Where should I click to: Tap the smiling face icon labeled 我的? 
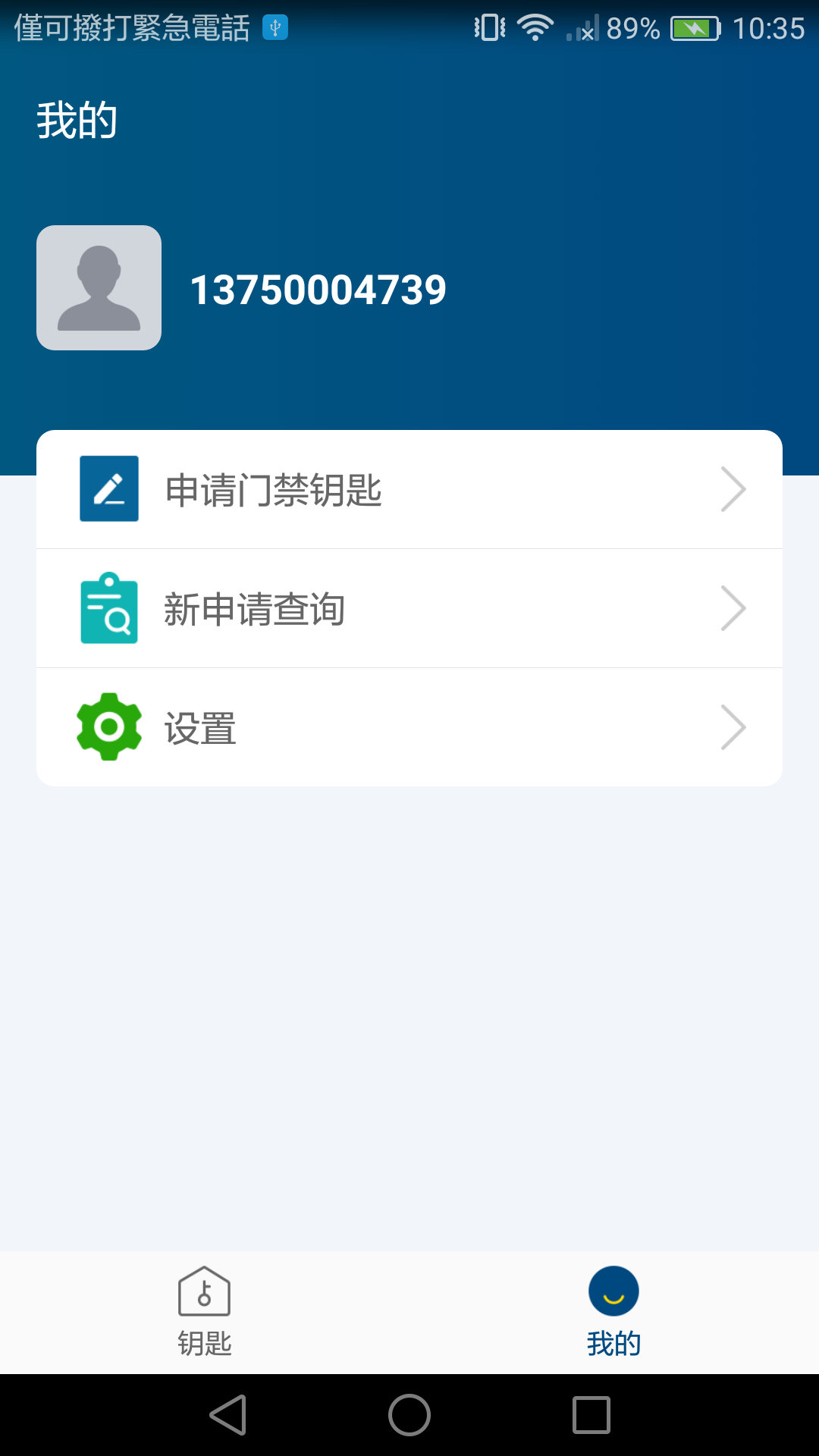click(x=613, y=1291)
